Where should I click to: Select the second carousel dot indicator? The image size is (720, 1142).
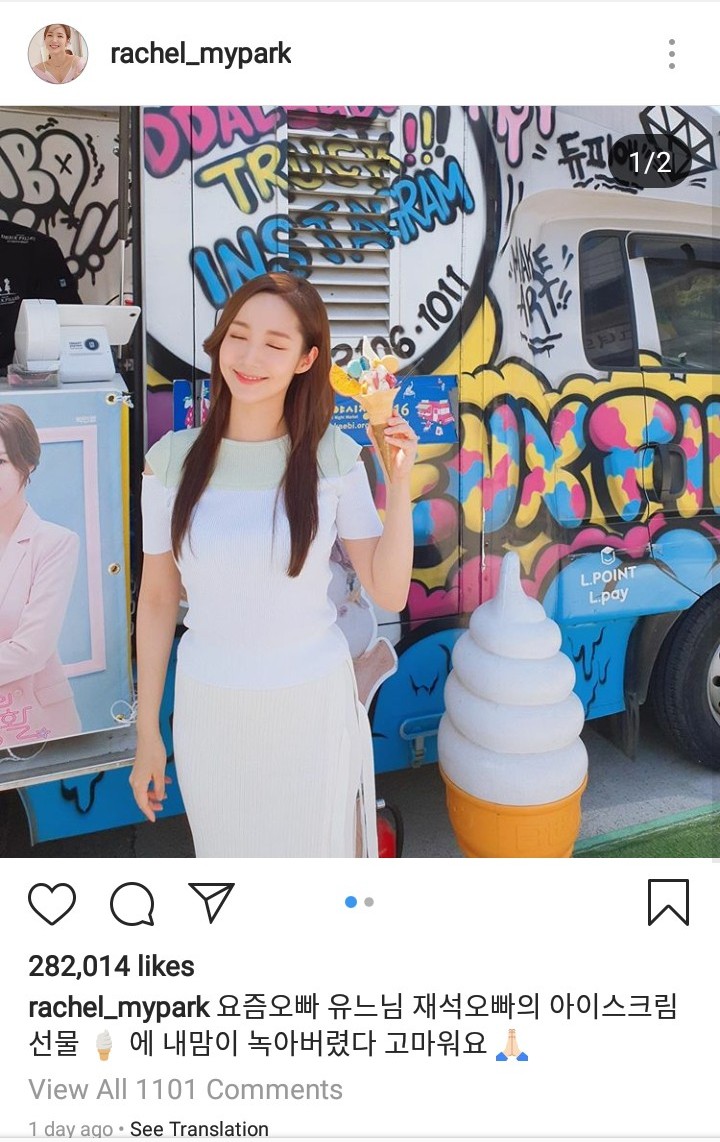click(x=367, y=903)
